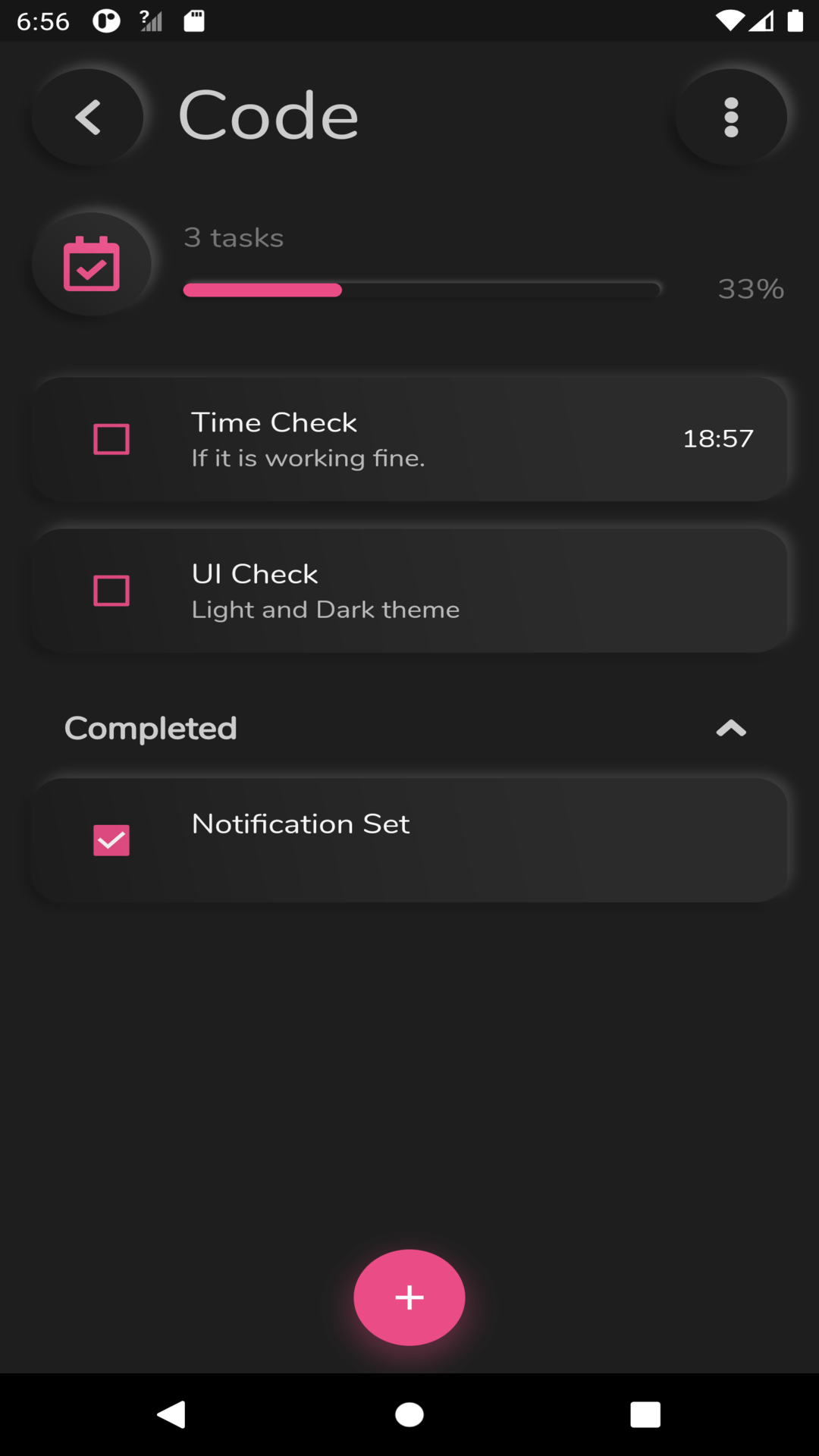Check off the Time Check task
The image size is (819, 1456).
111,439
